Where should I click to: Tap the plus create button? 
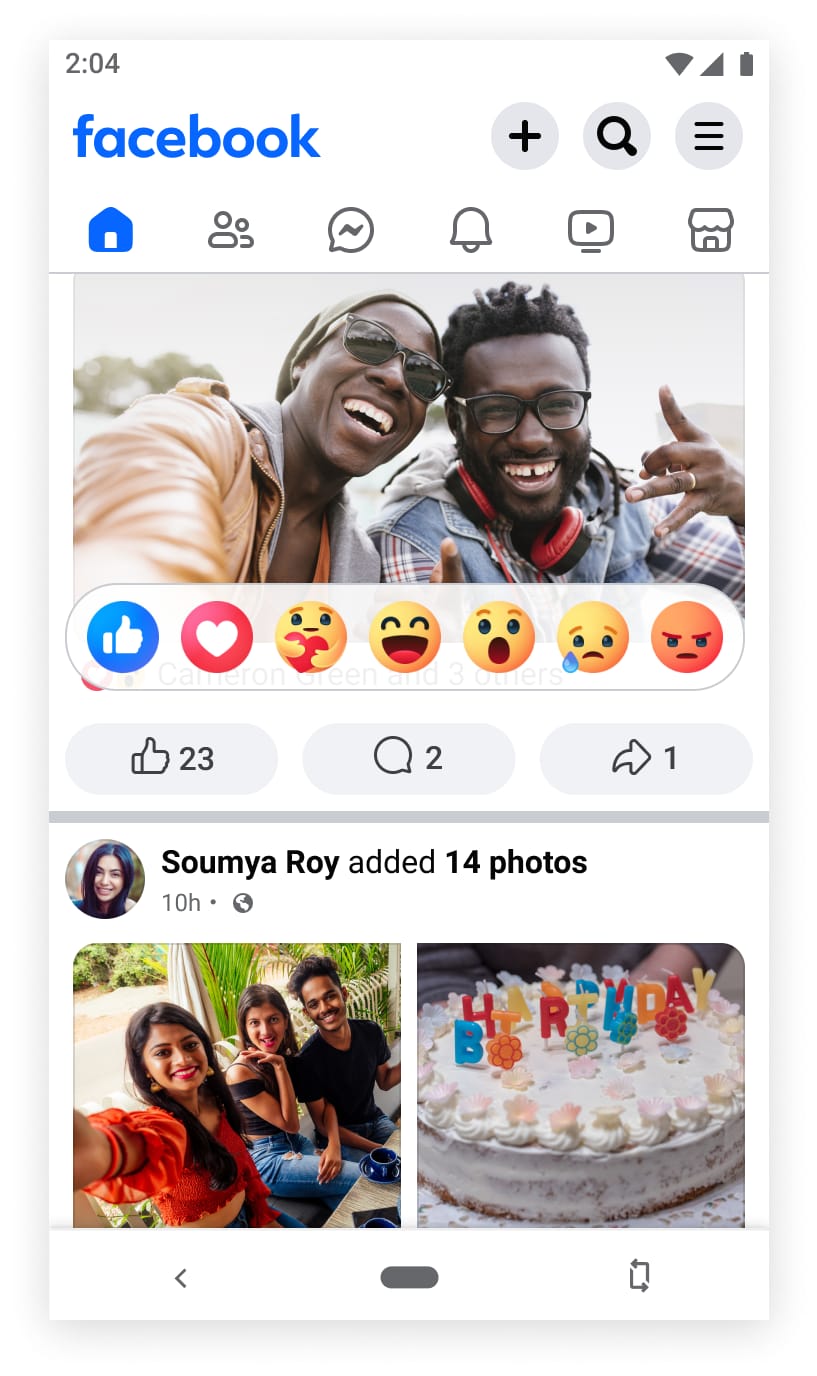tap(524, 136)
